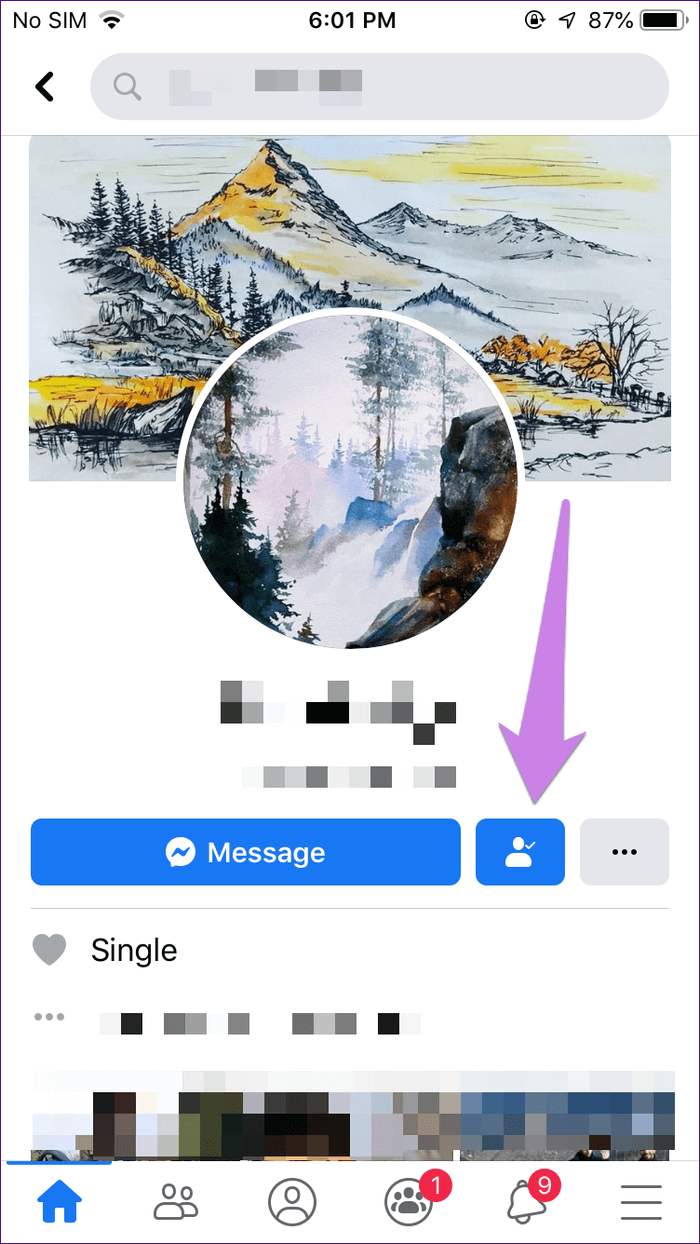The width and height of the screenshot is (700, 1244).
Task: Switch to the Friends tab
Action: [x=176, y=1203]
